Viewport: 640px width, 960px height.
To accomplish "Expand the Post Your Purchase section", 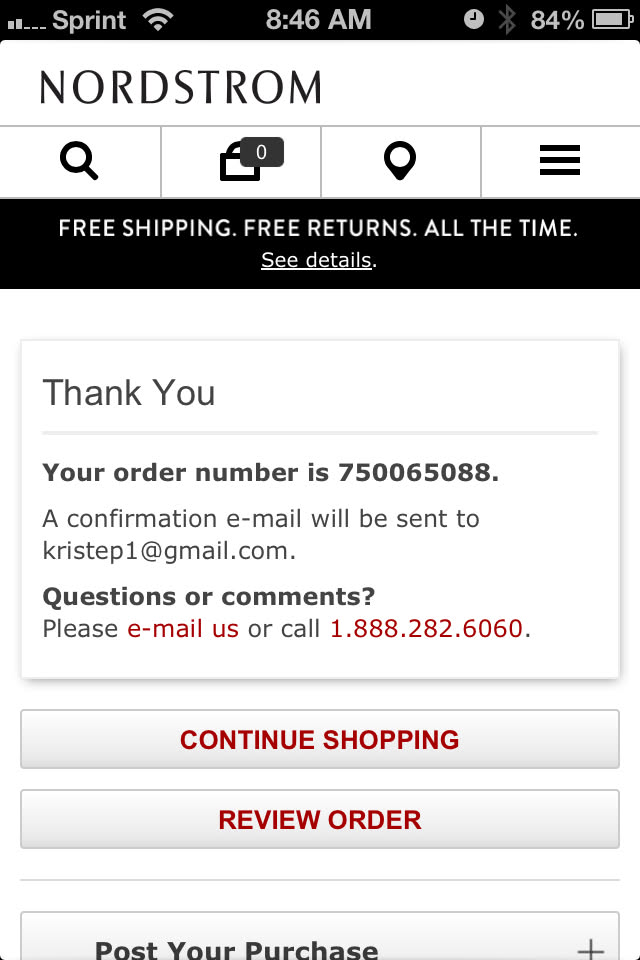I will click(x=590, y=948).
